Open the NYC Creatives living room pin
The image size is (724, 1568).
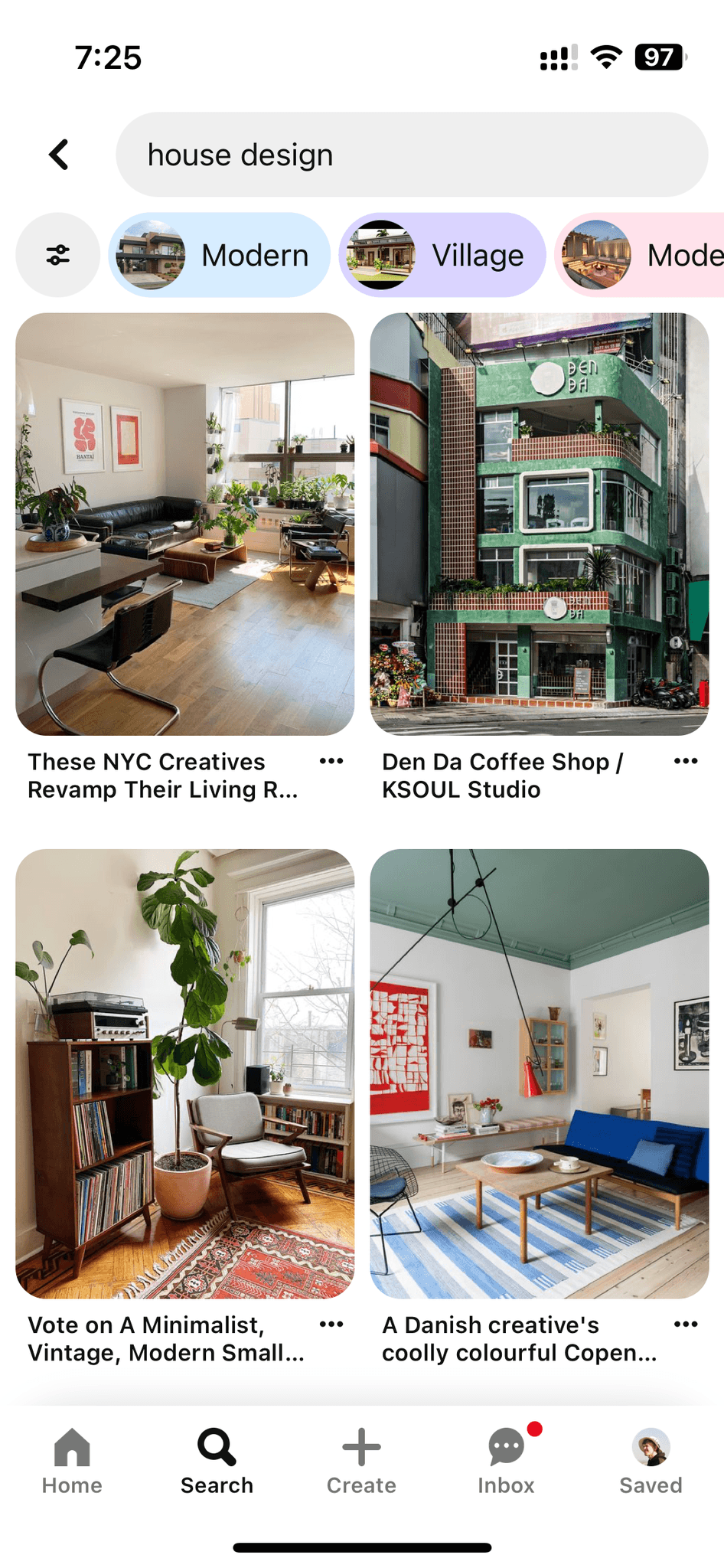pos(185,524)
